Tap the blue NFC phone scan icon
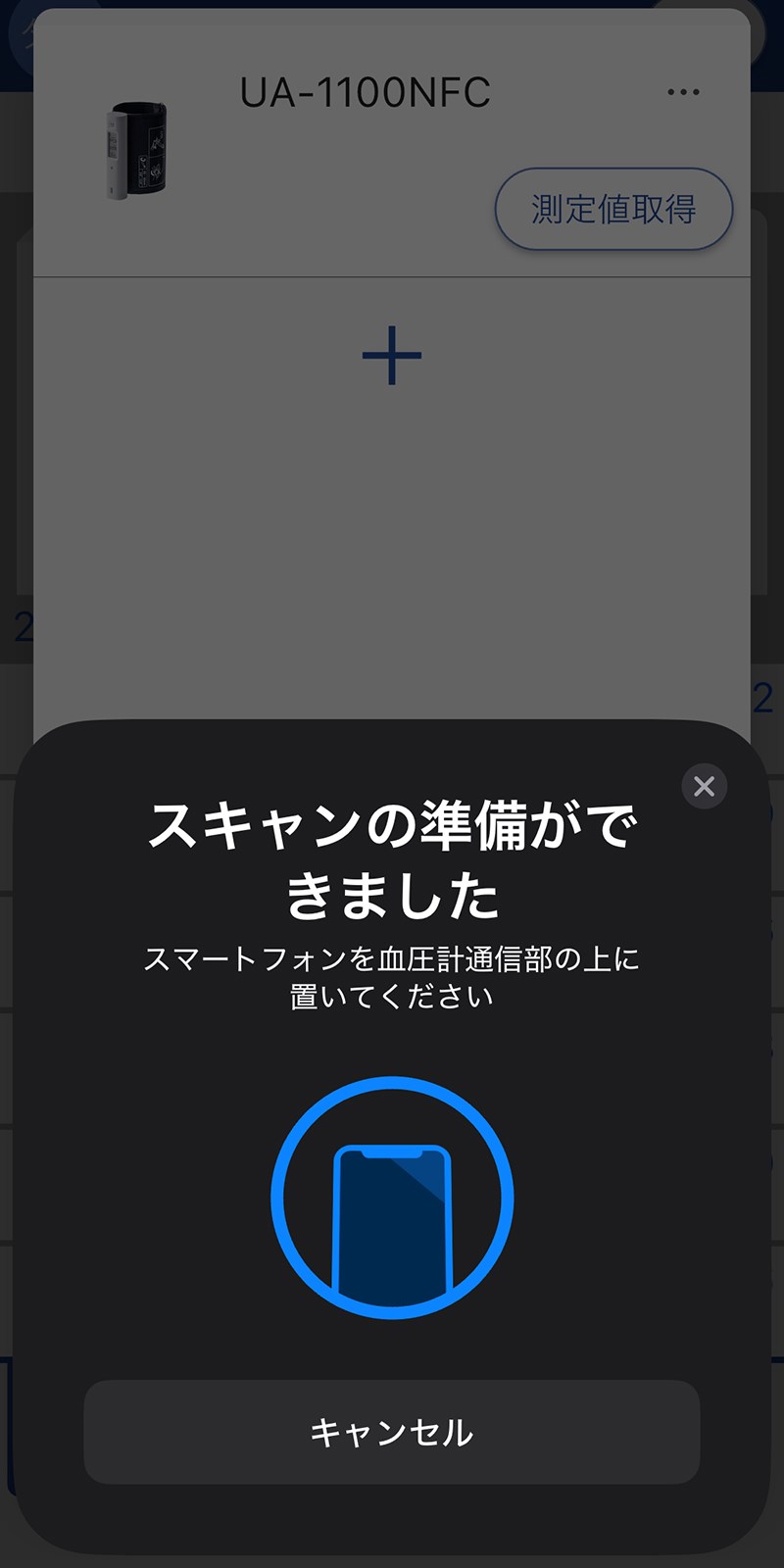 point(392,1196)
